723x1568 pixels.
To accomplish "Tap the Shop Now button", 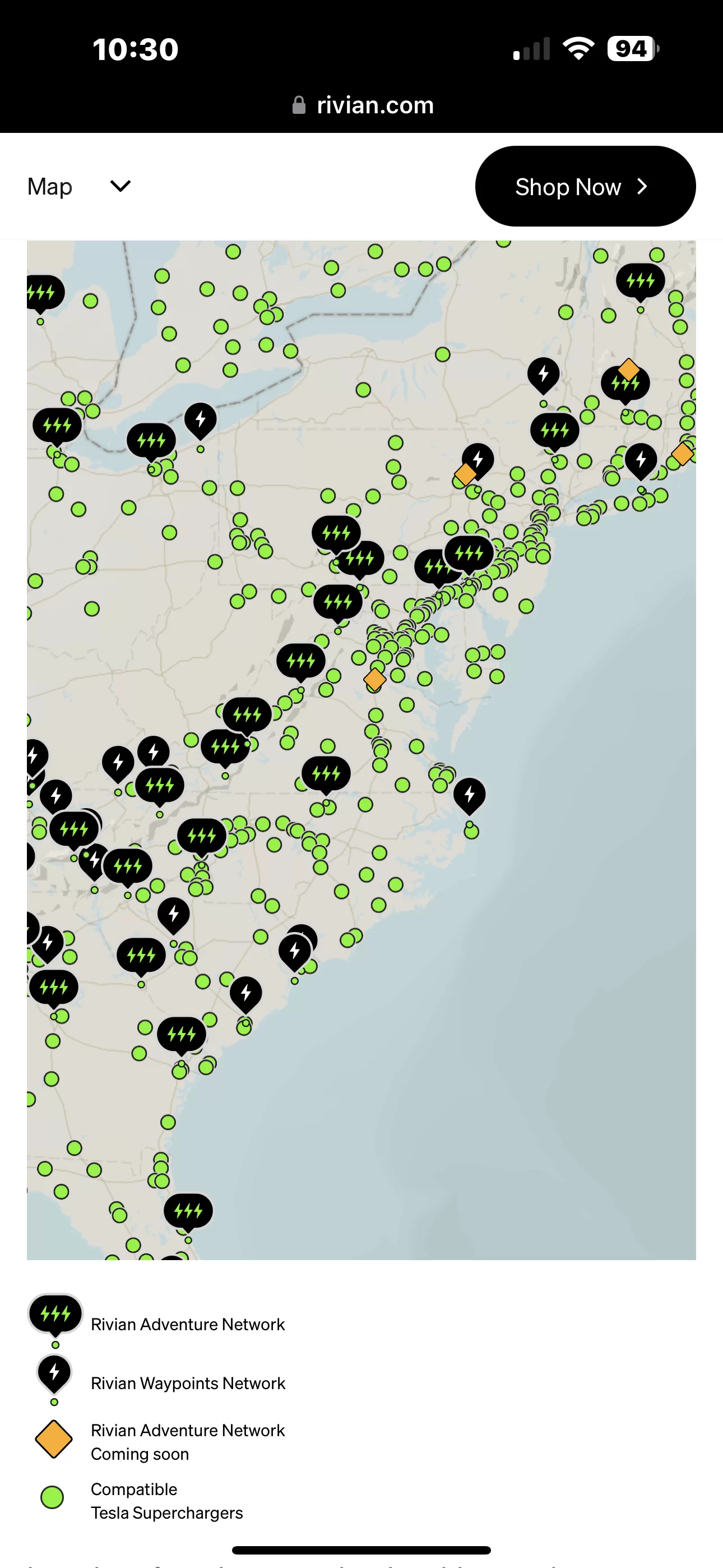I will 585,186.
